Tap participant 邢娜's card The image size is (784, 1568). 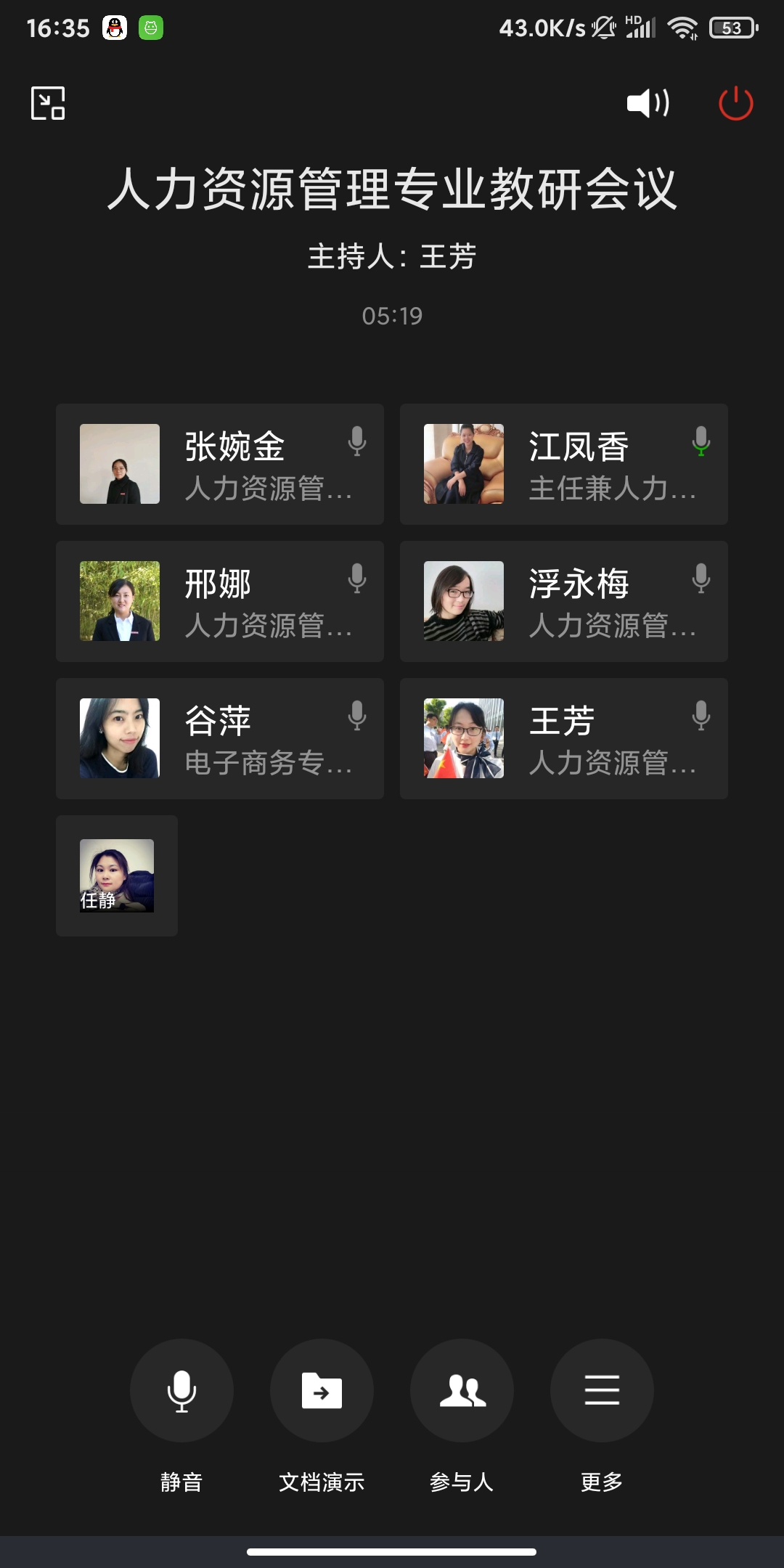coord(220,601)
